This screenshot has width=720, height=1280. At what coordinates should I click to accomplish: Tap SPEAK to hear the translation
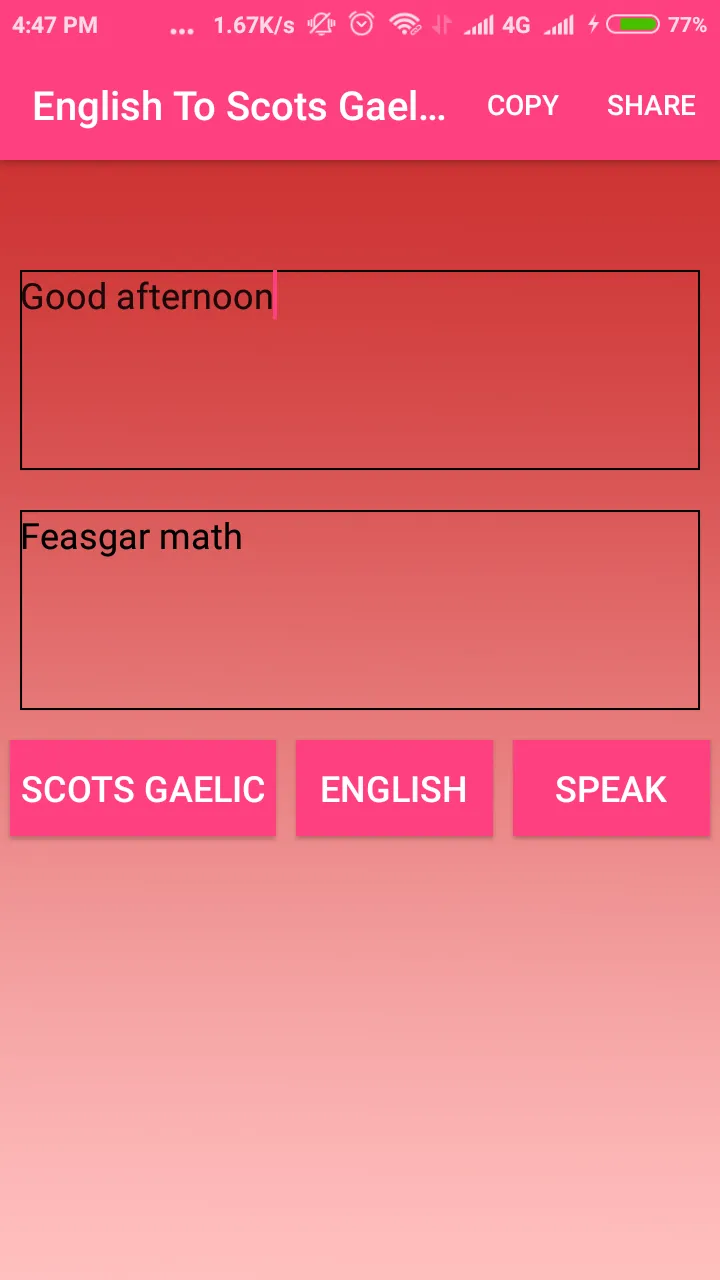point(611,788)
